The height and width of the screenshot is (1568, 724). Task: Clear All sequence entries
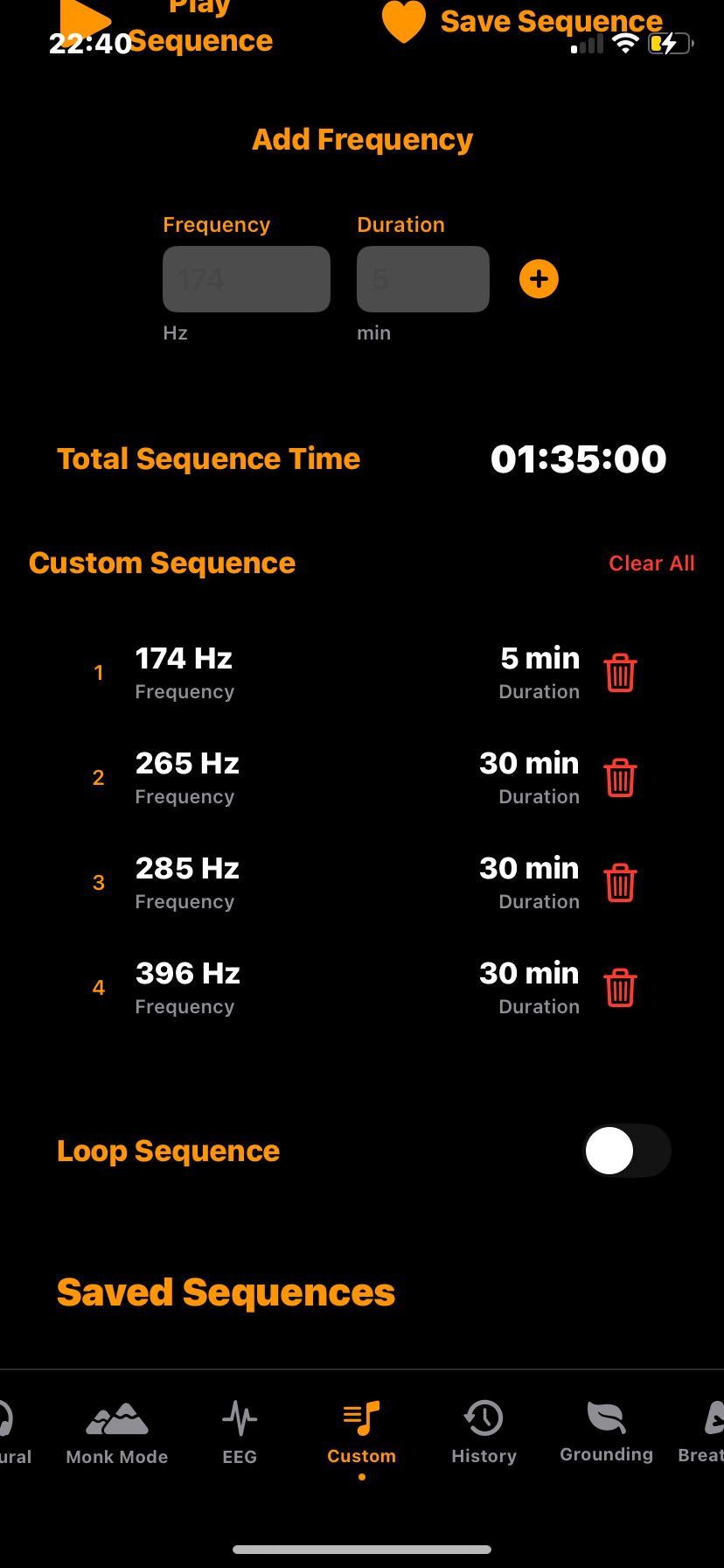pos(651,563)
